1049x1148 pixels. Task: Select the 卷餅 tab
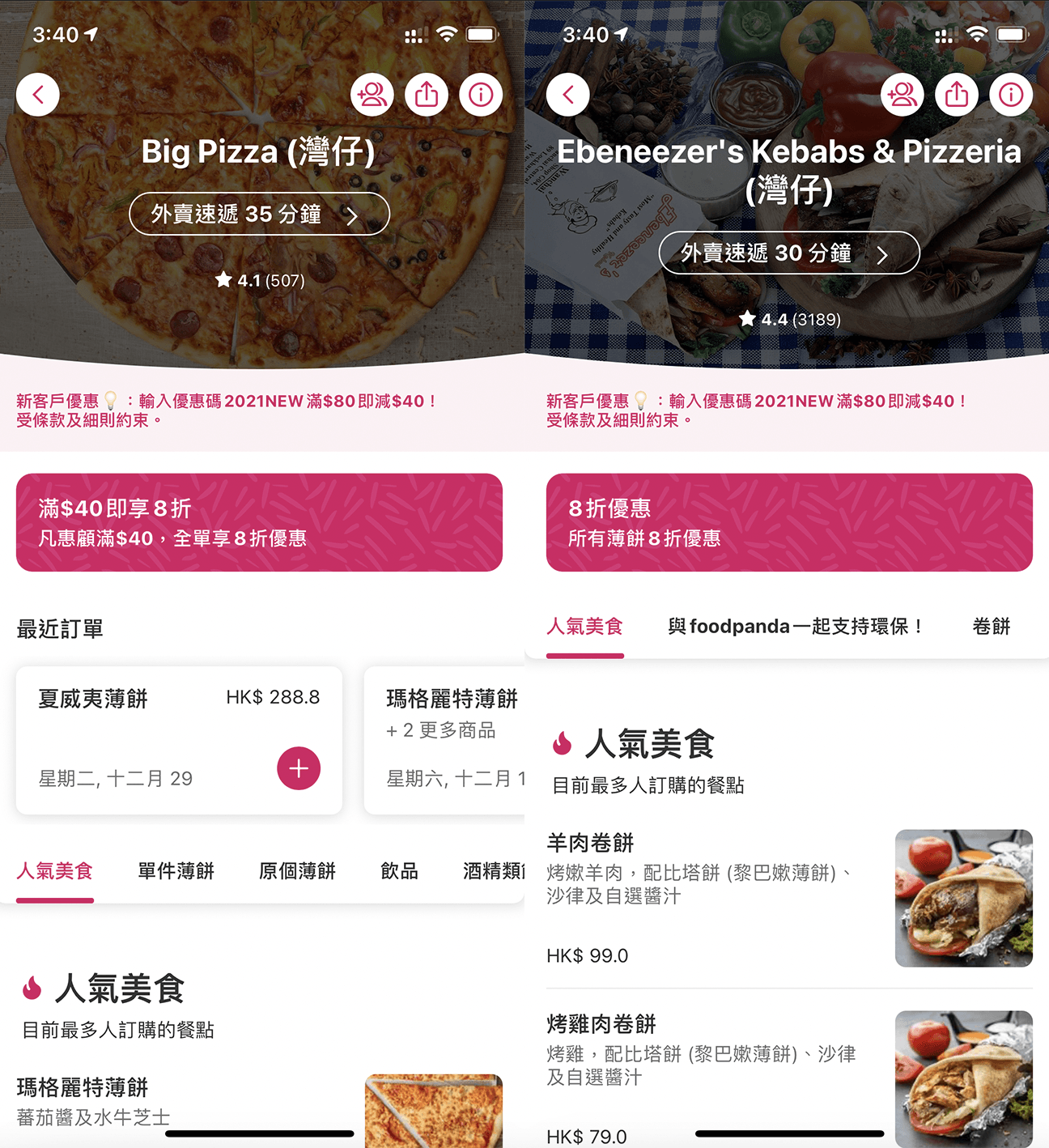[x=992, y=627]
